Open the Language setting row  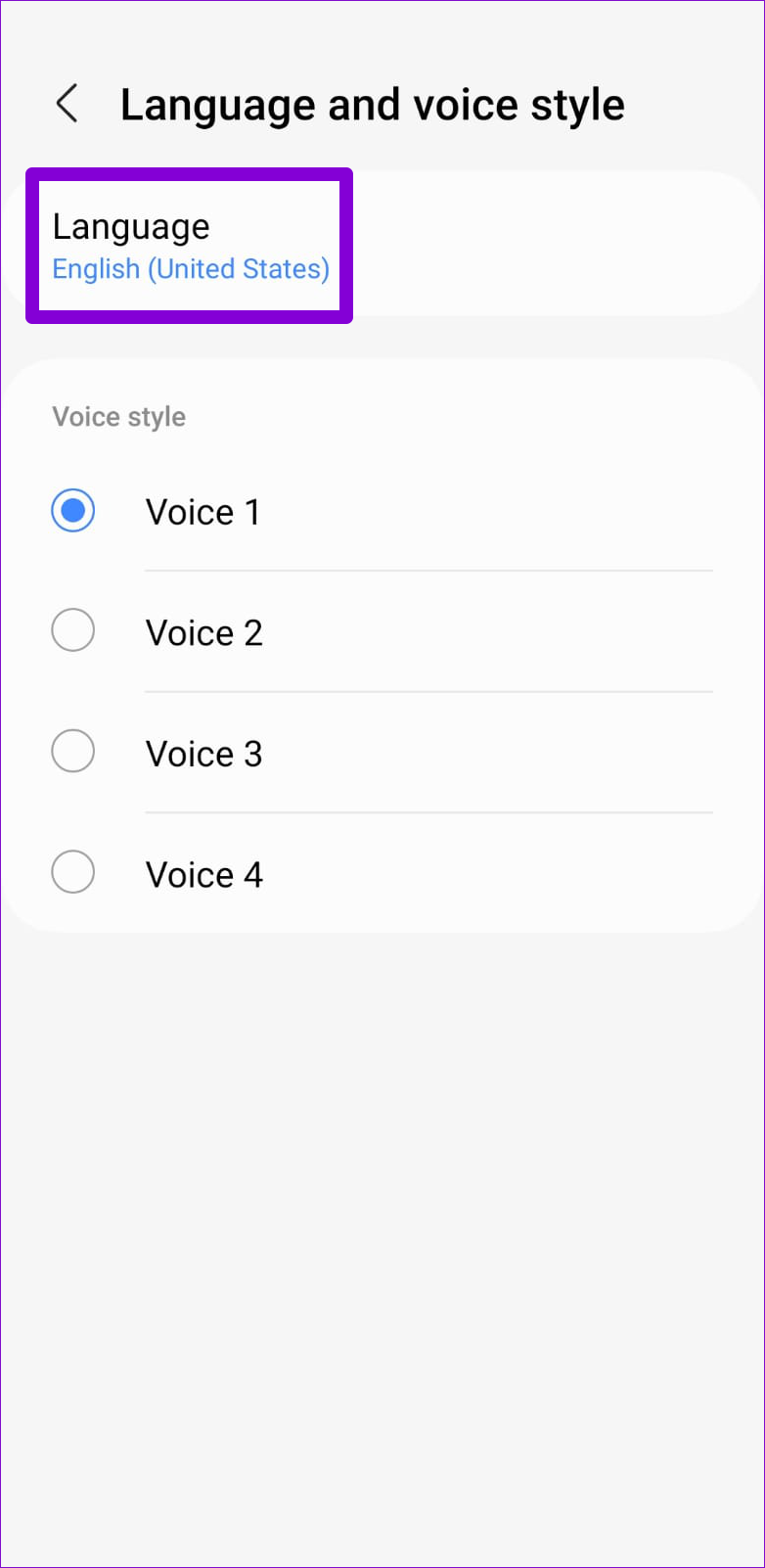(x=191, y=246)
